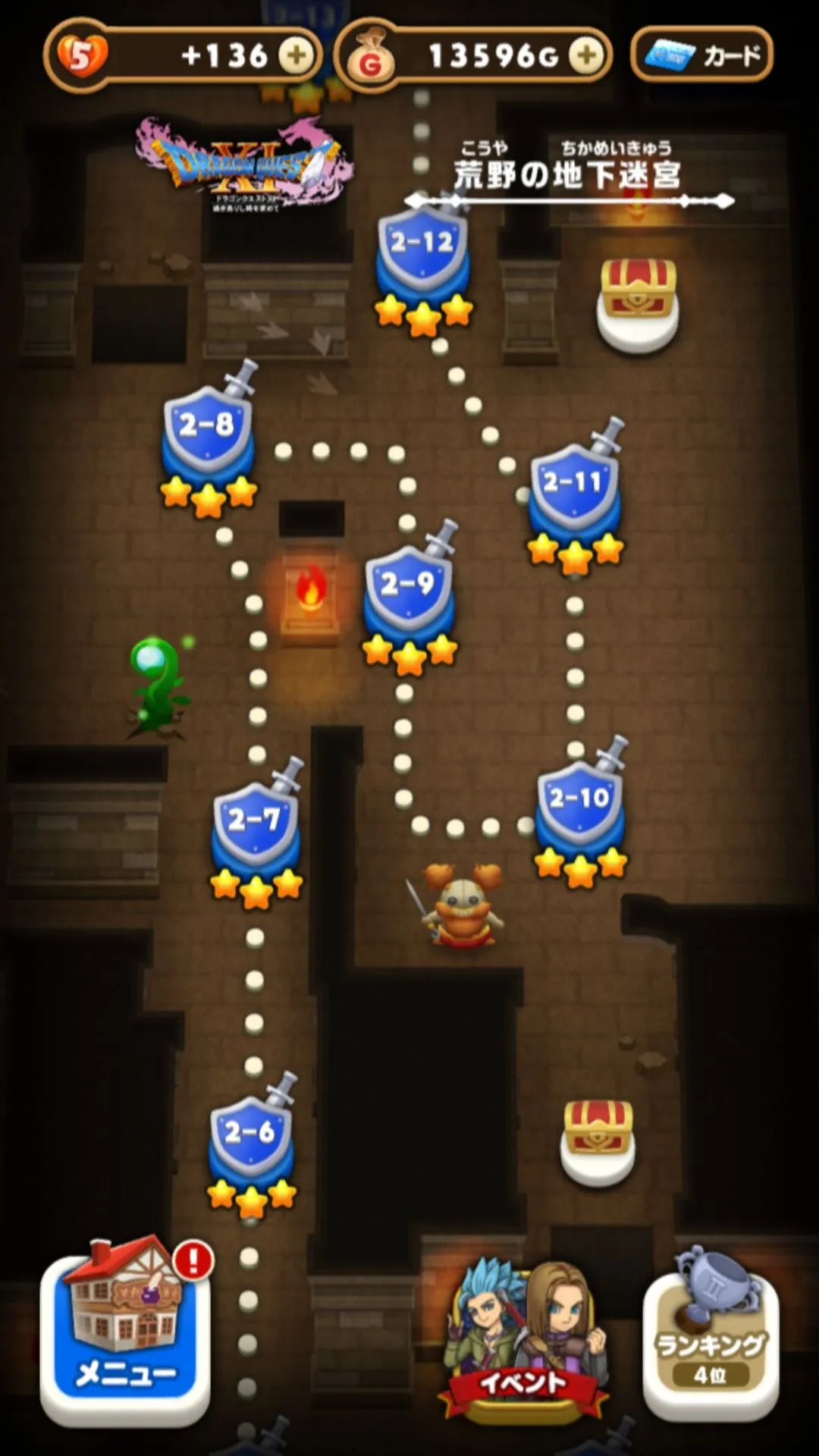This screenshot has height=1456, width=819.
Task: Open the treasure chest near stage 2-12
Action: coord(638,296)
